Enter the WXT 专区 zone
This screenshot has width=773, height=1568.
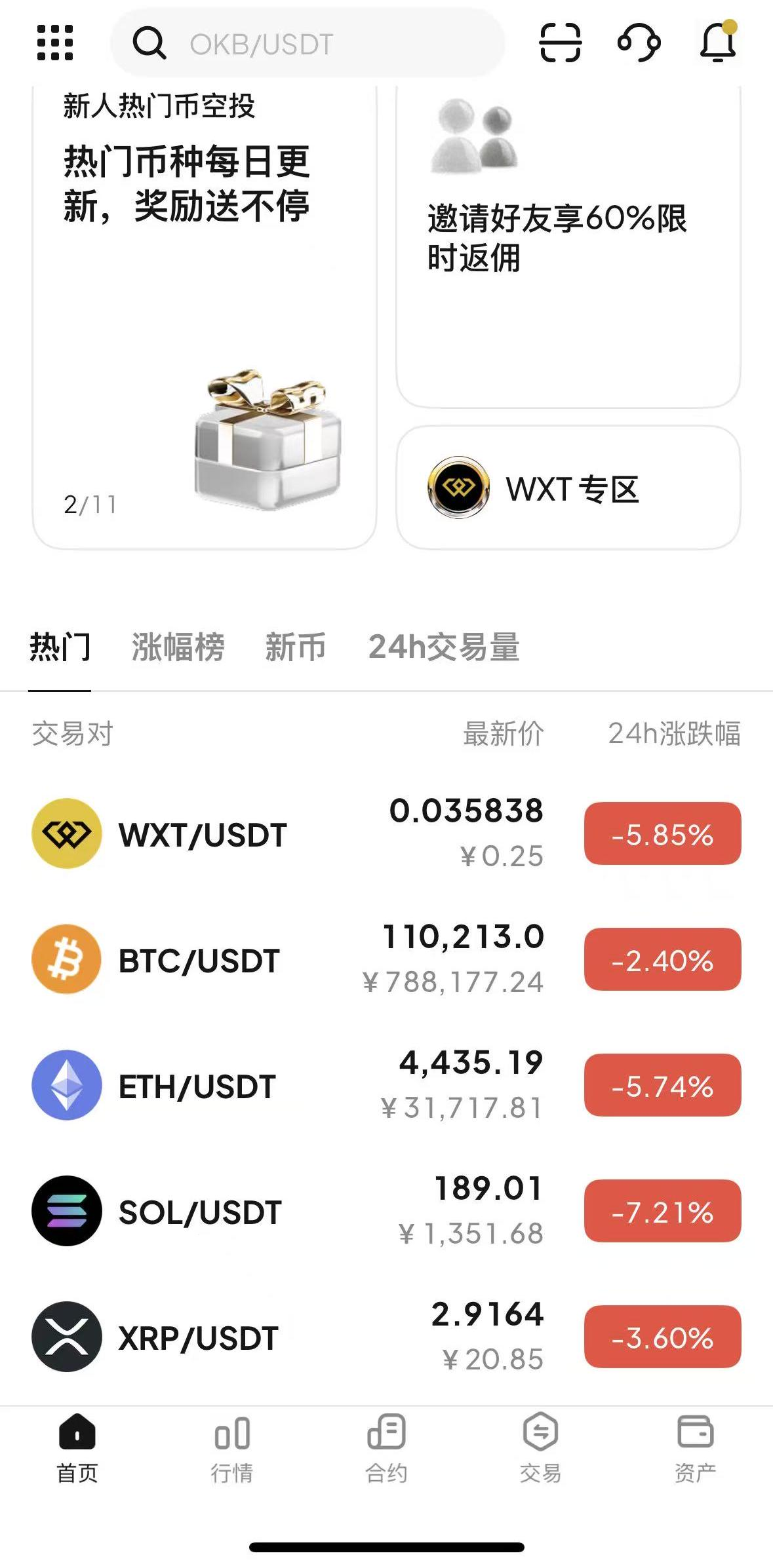(x=568, y=488)
